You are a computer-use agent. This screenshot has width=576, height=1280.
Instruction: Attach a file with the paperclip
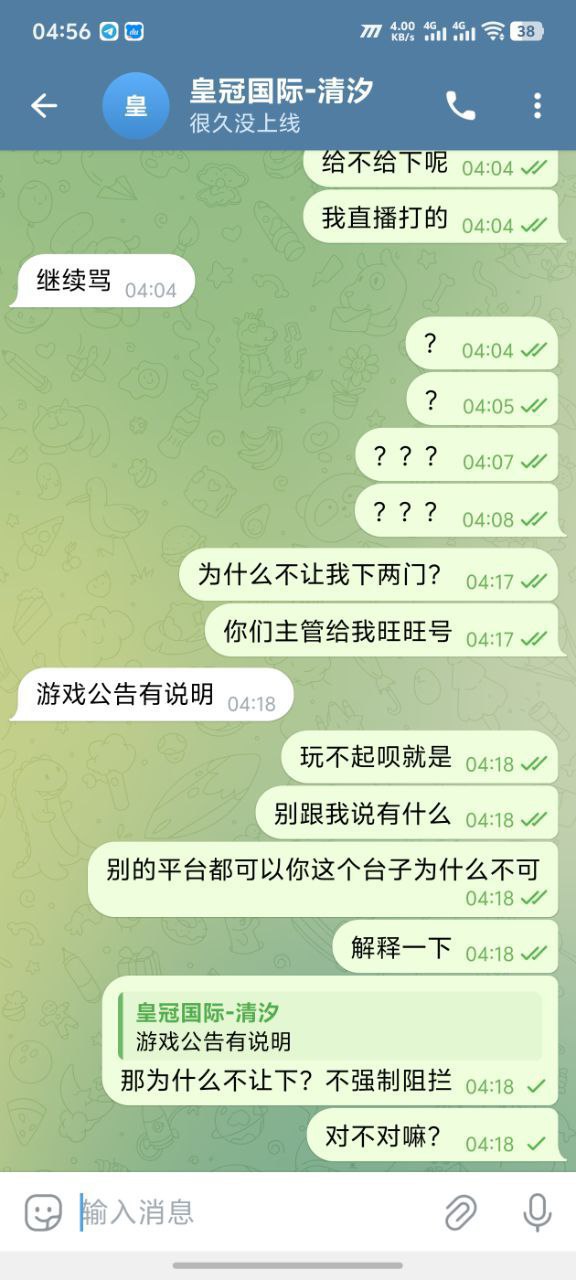tap(460, 1213)
